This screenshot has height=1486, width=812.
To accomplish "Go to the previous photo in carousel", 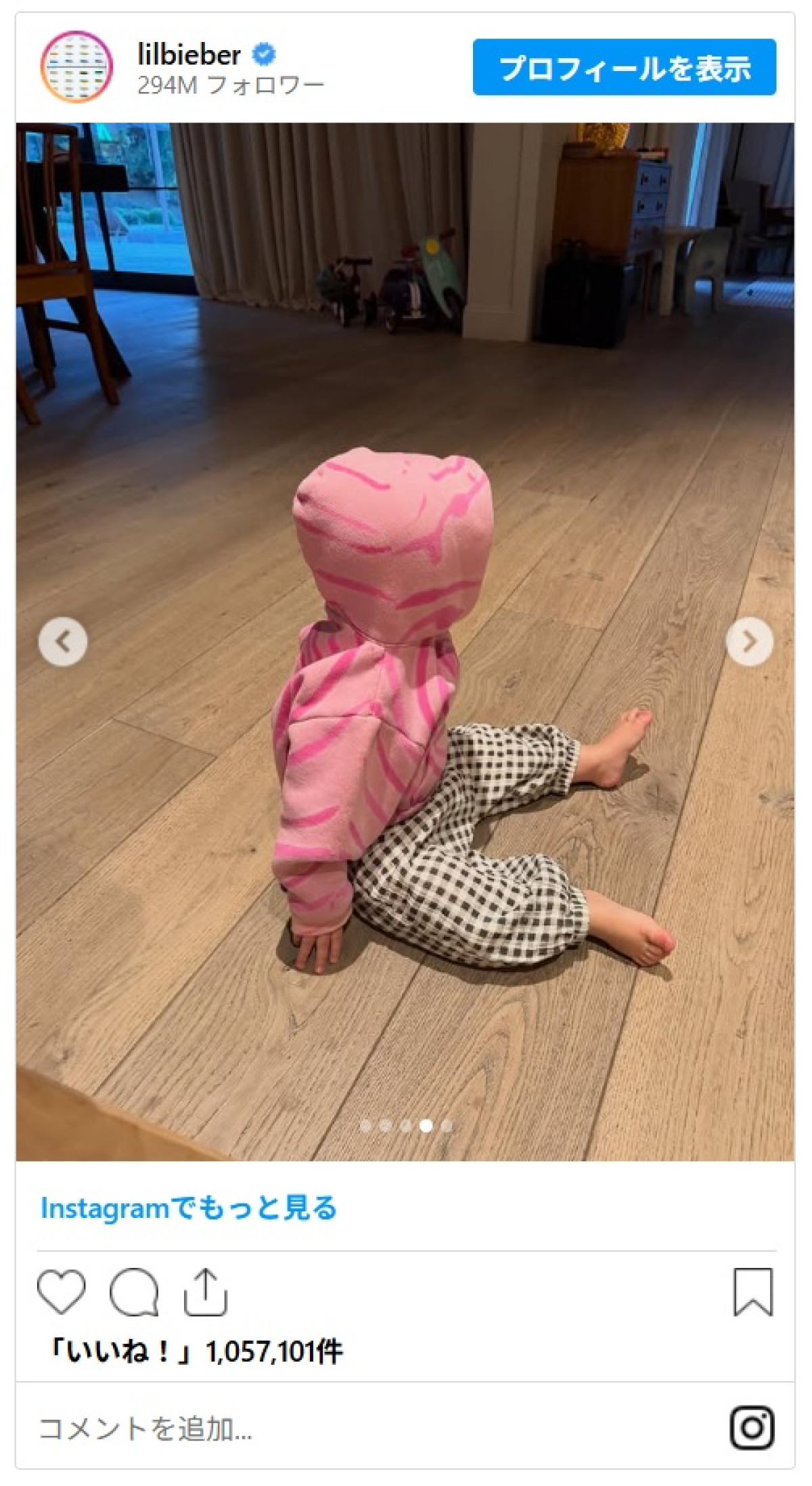I will coord(63,641).
